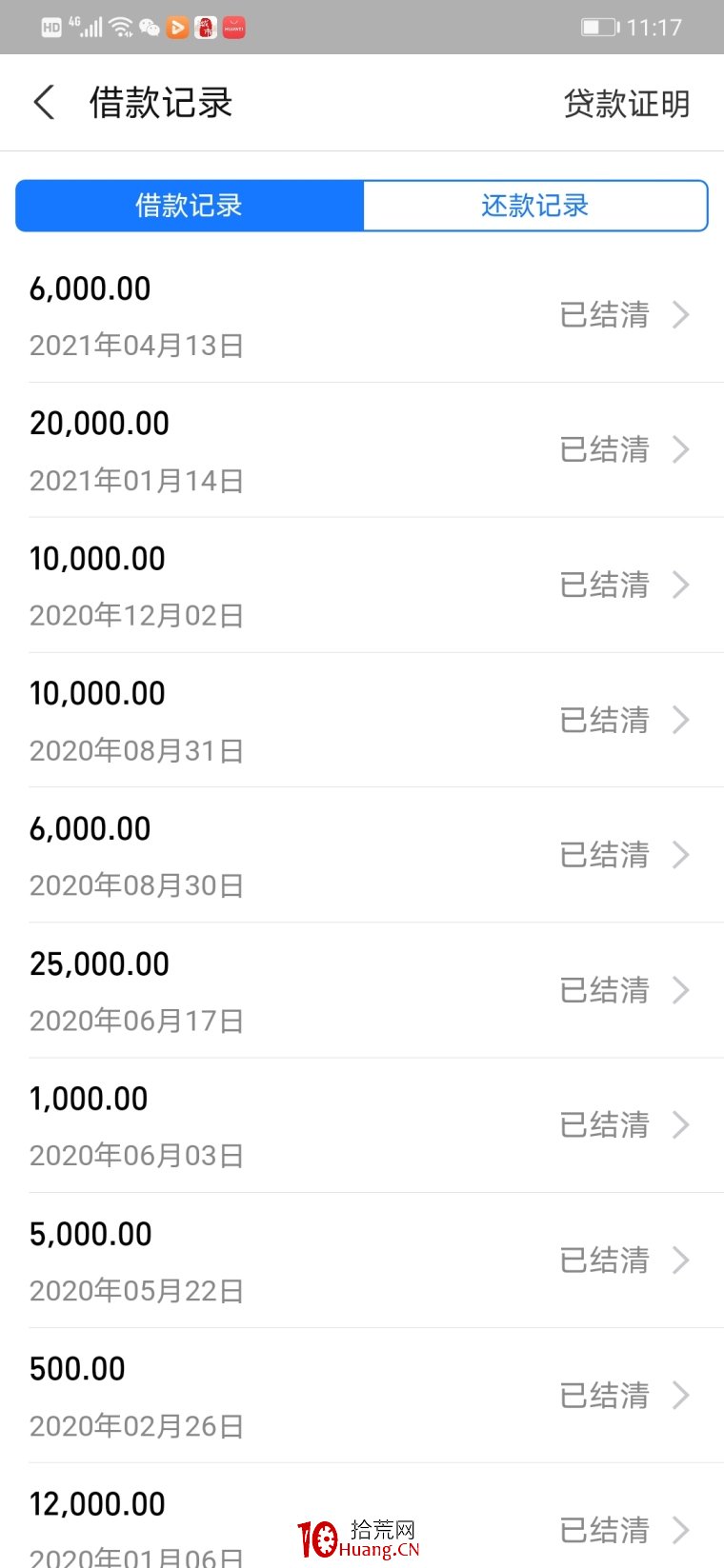
Task: Expand details of the 500.00 loan record
Action: point(680,1396)
